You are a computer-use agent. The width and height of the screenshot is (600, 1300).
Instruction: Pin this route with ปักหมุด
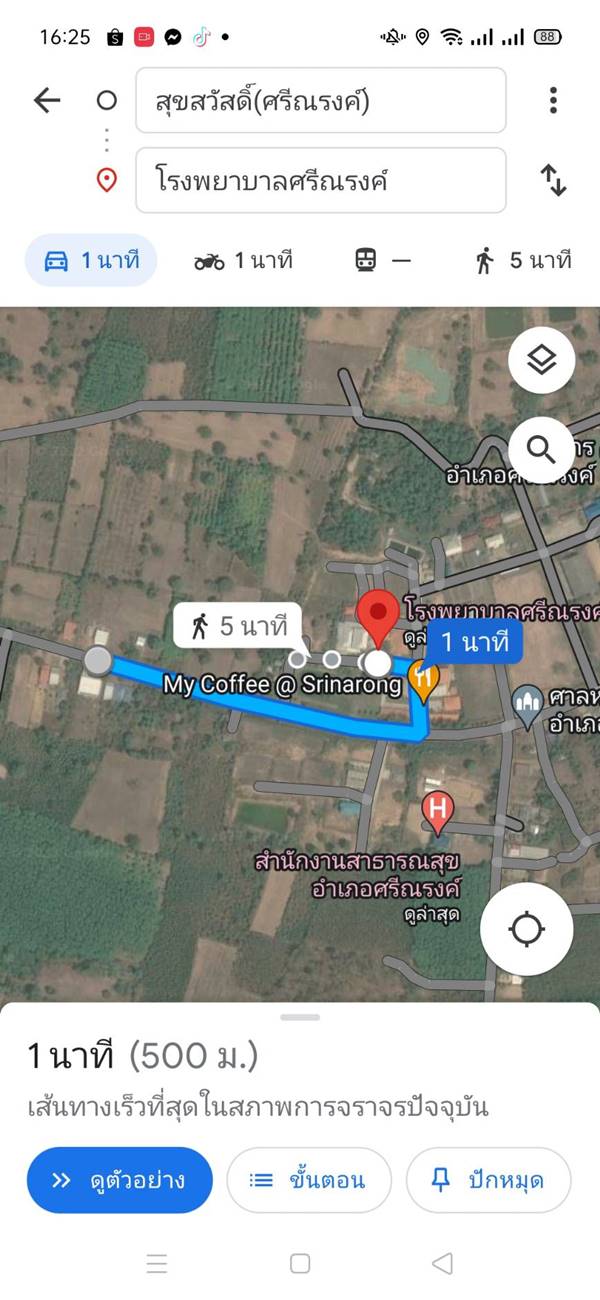click(x=488, y=1180)
